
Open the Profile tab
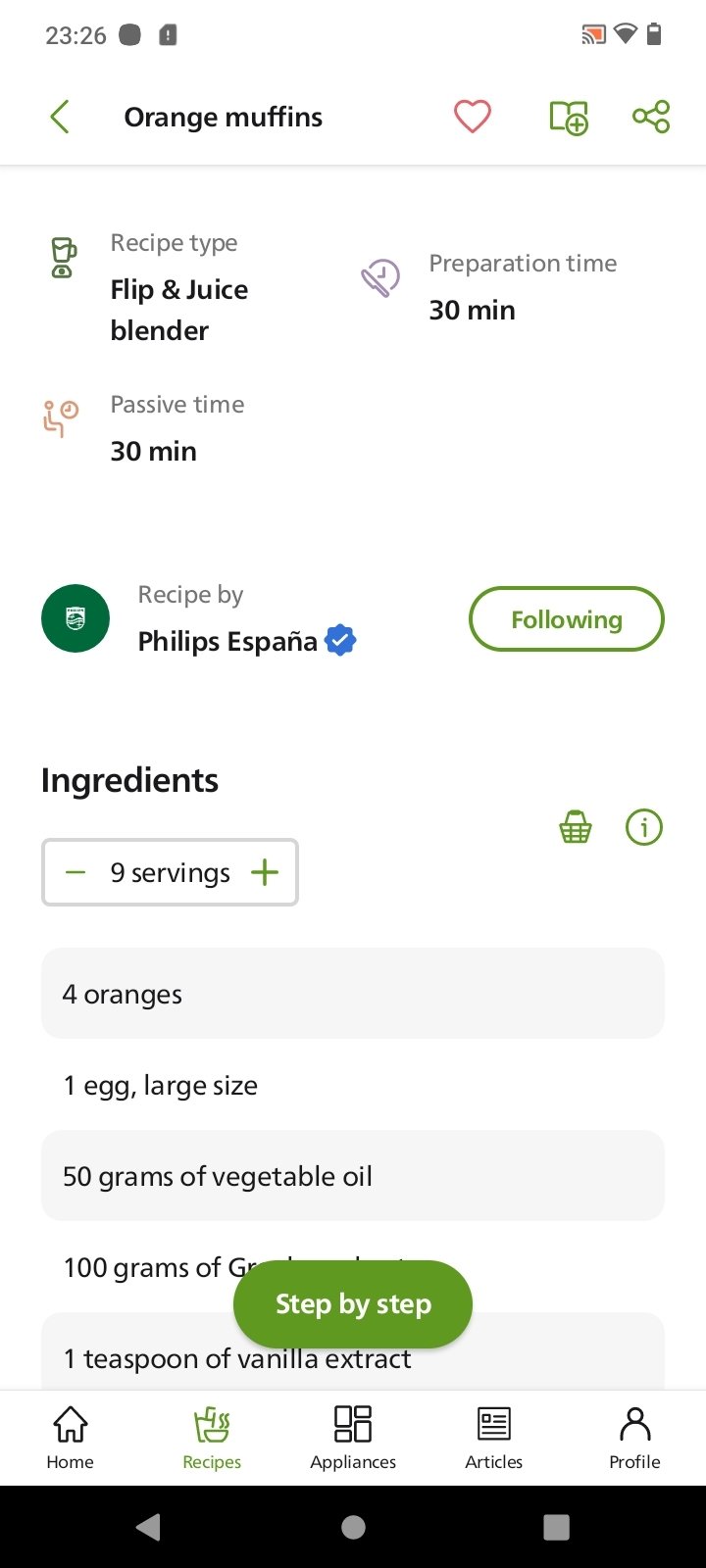[635, 1438]
